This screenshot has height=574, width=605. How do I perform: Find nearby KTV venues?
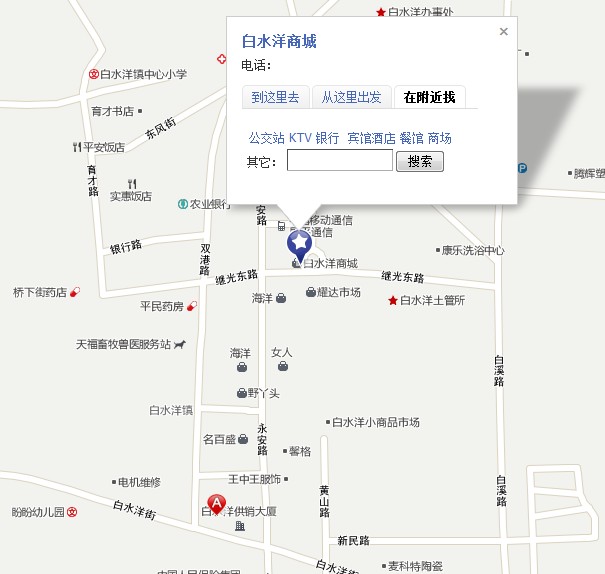point(300,138)
